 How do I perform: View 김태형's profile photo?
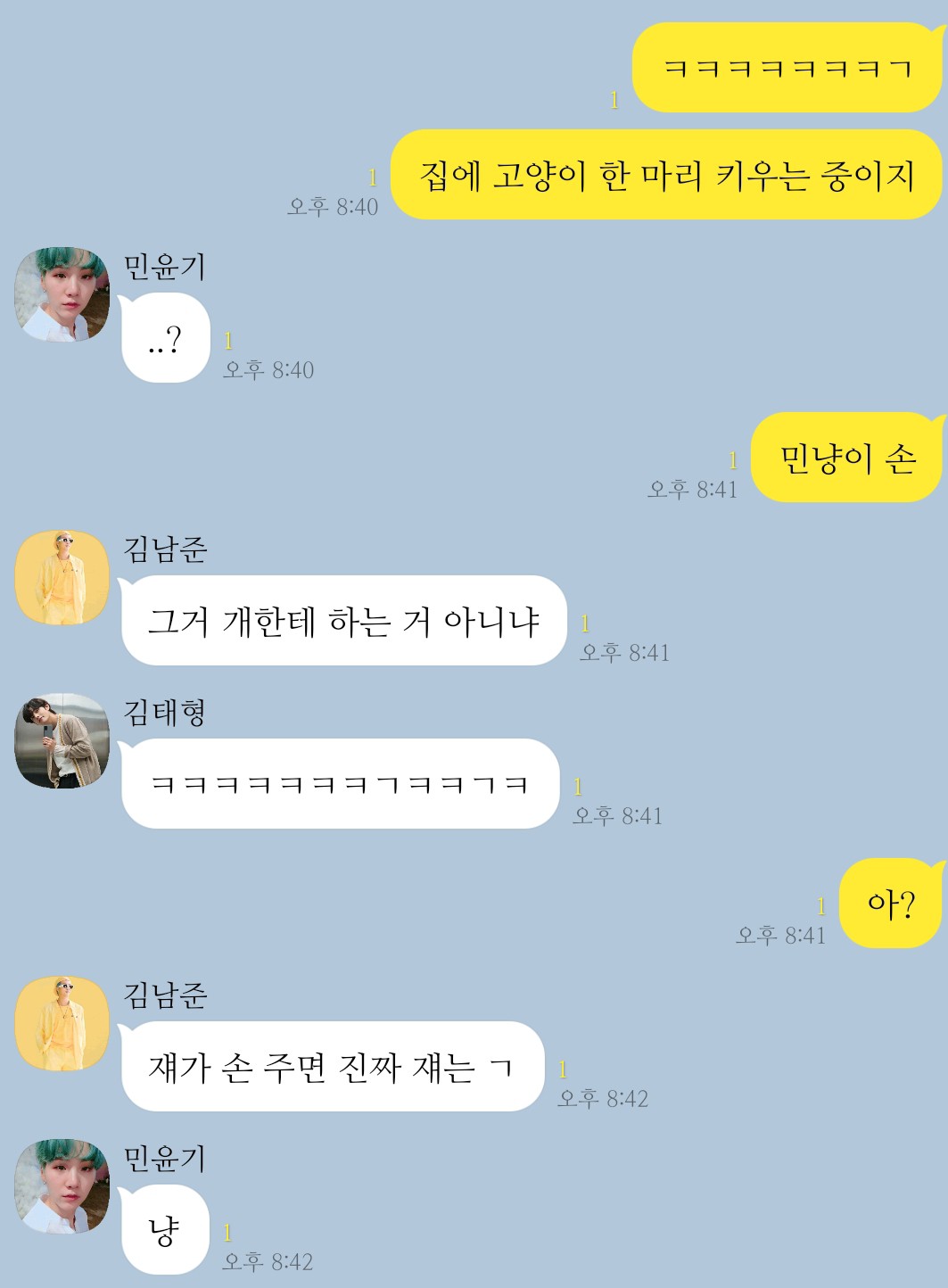(62, 740)
